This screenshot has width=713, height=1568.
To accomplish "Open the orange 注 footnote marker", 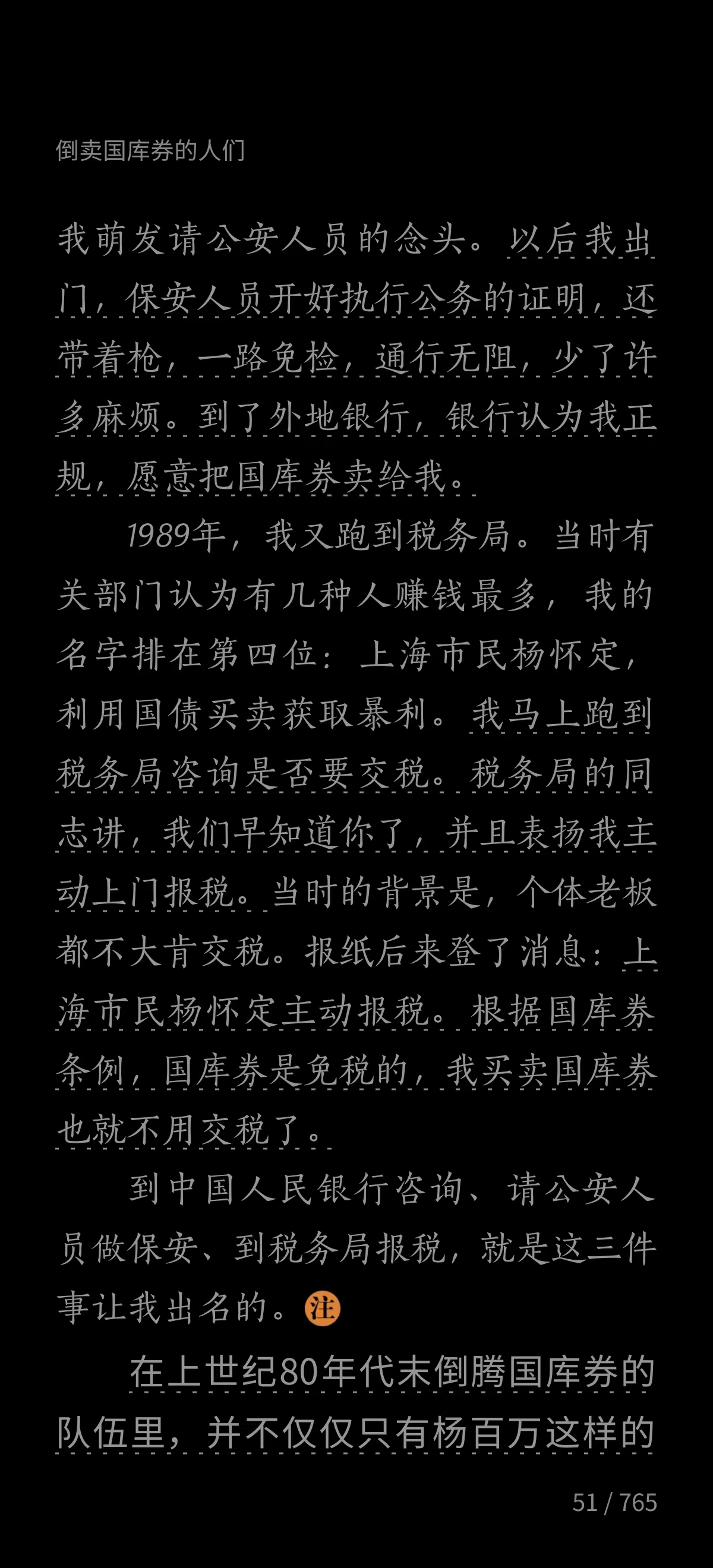I will pyautogui.click(x=322, y=1308).
